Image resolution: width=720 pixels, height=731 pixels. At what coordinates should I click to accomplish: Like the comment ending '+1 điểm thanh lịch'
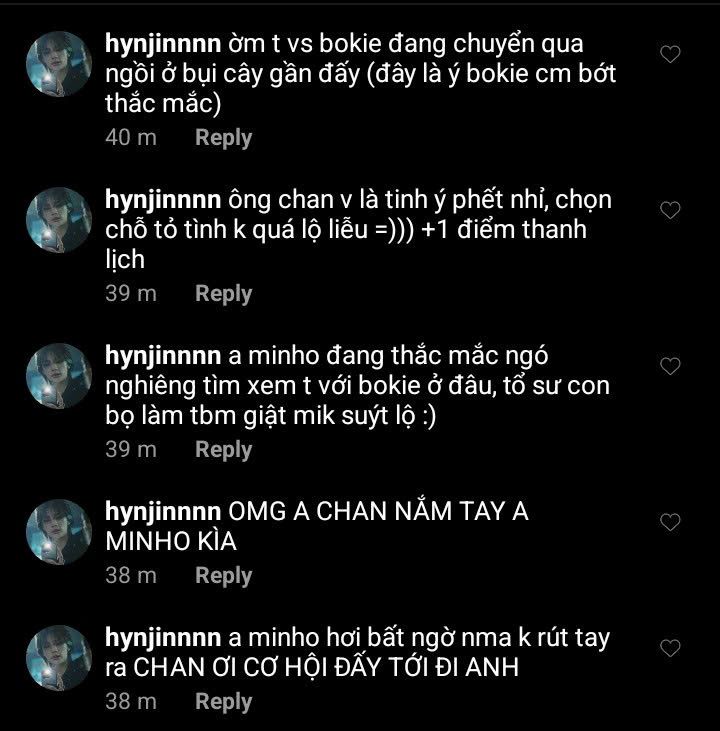click(671, 210)
